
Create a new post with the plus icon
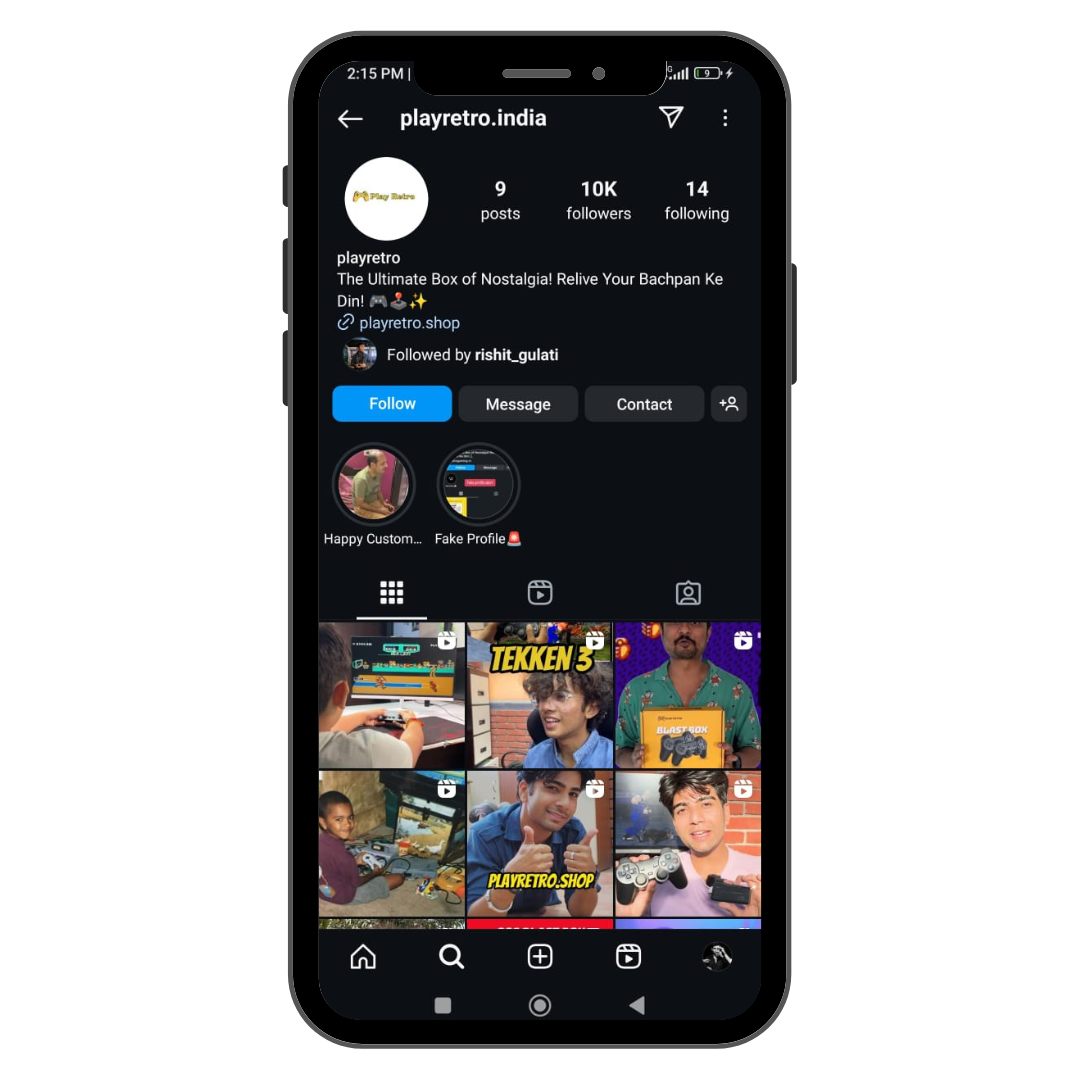tap(540, 957)
